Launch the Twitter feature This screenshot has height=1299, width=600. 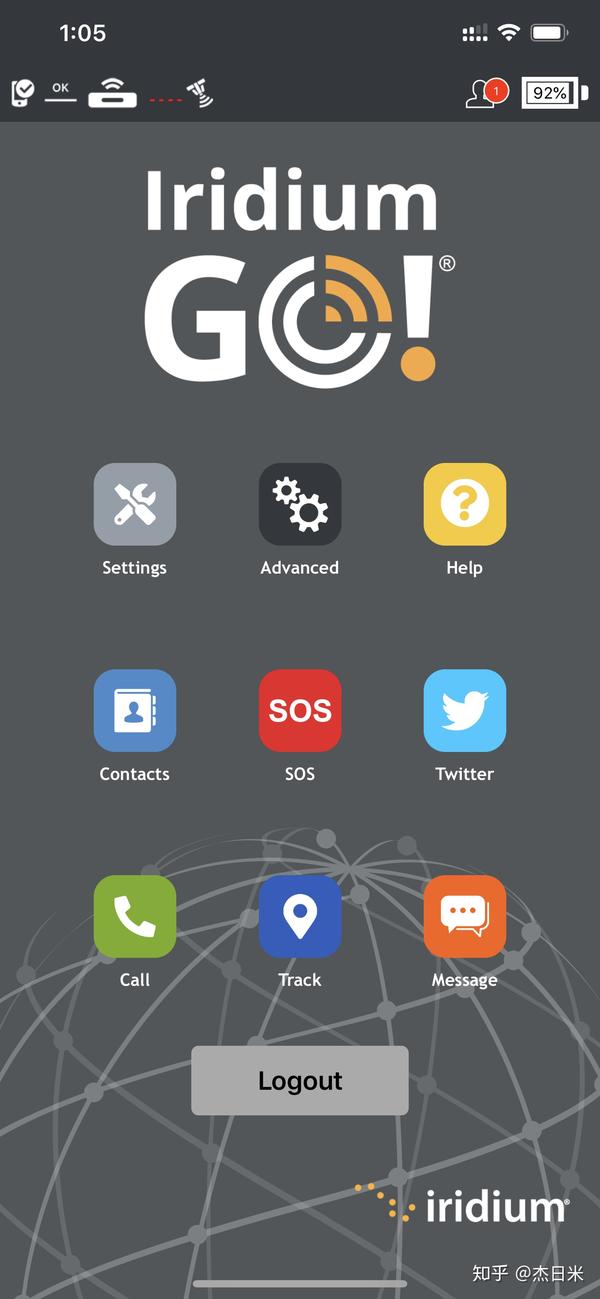[x=465, y=710]
